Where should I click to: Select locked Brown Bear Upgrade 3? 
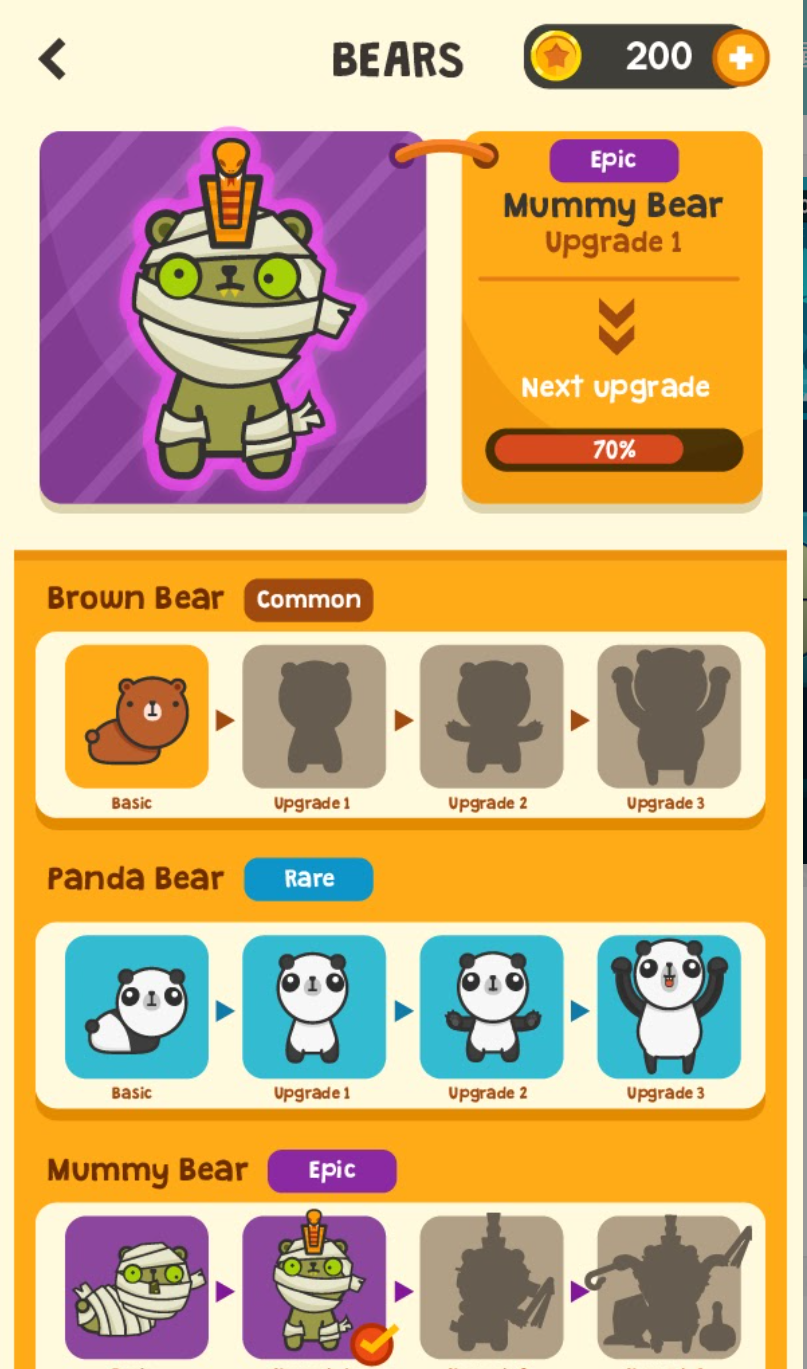point(669,716)
